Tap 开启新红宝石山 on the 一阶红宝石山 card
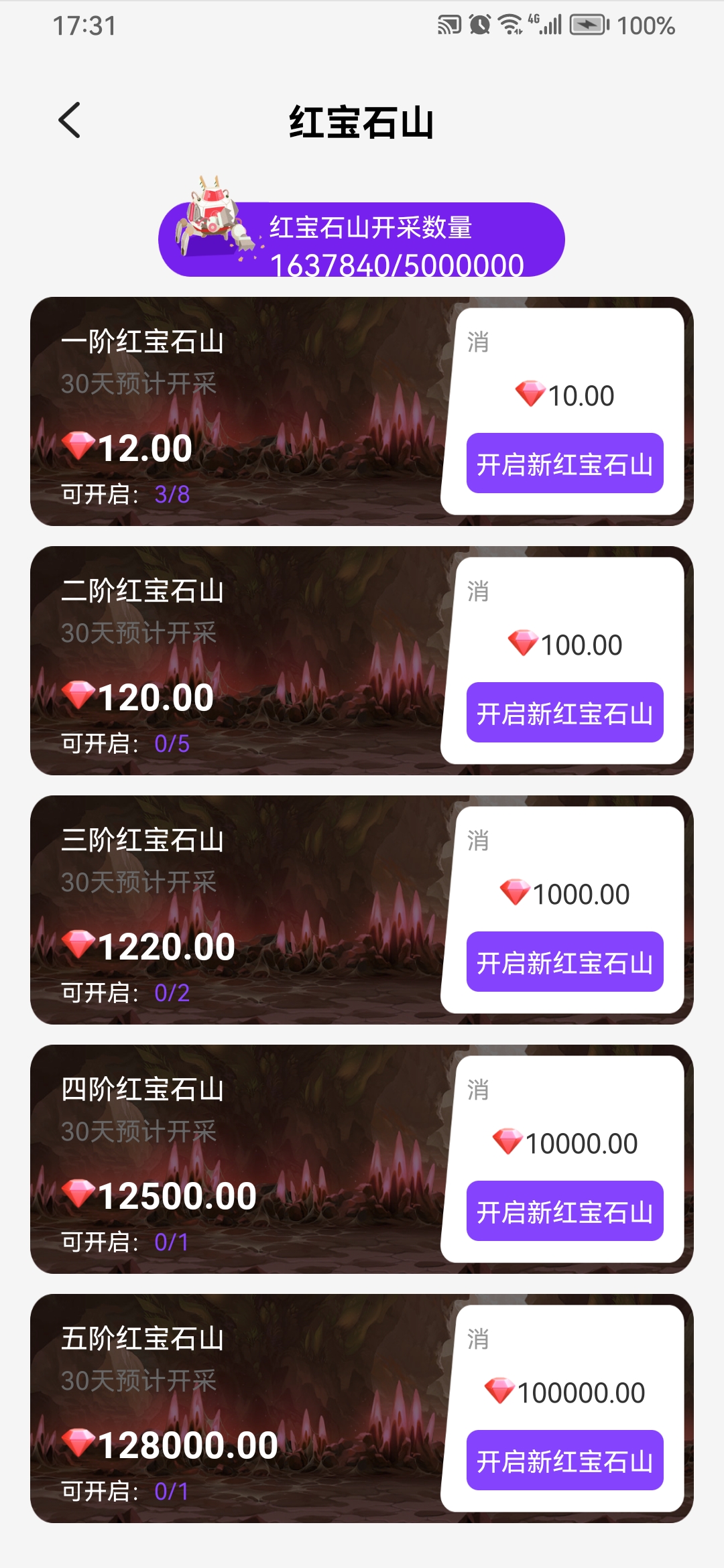The height and width of the screenshot is (1568, 724). pyautogui.click(x=564, y=463)
